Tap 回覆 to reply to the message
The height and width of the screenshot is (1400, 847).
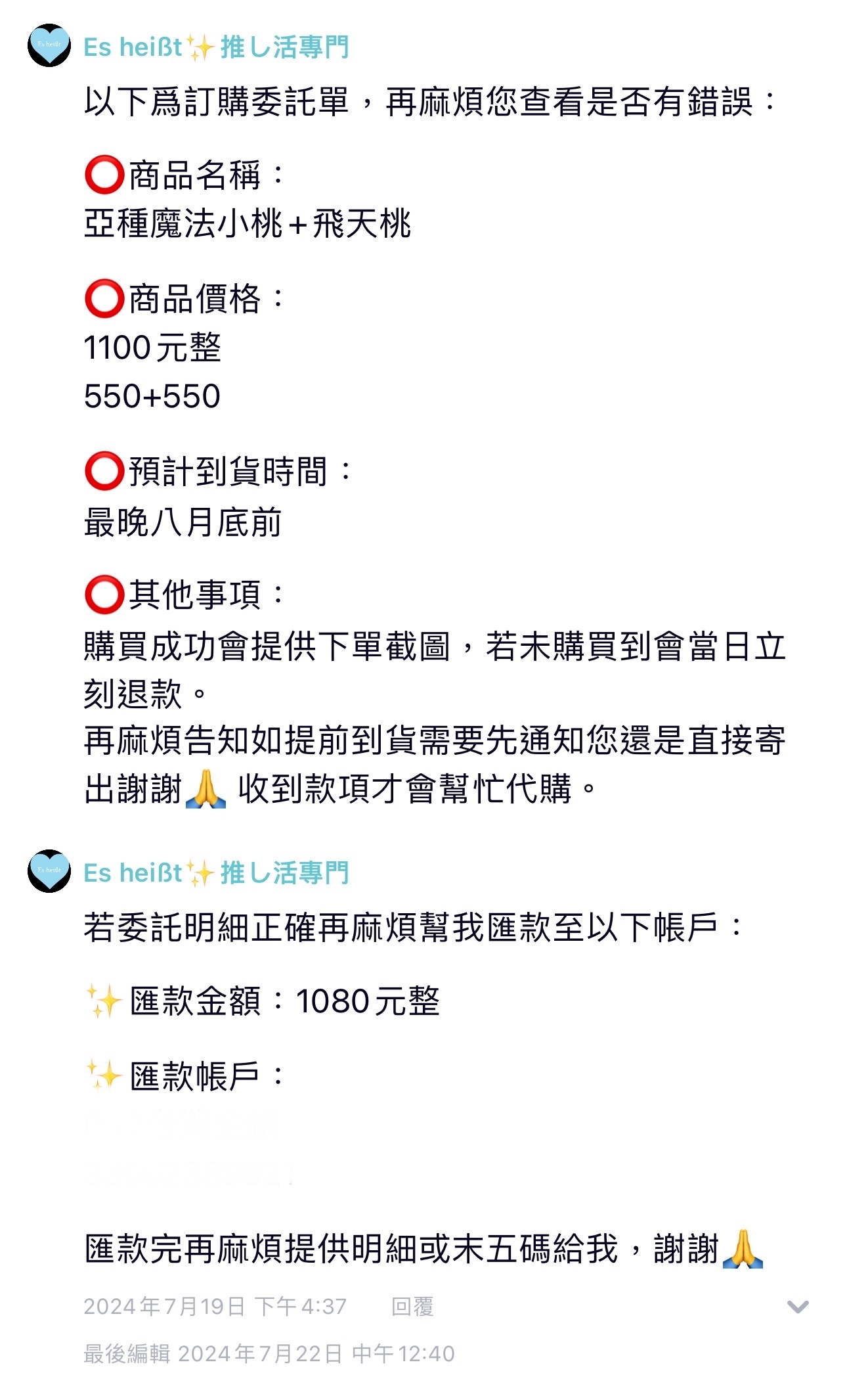(412, 1307)
